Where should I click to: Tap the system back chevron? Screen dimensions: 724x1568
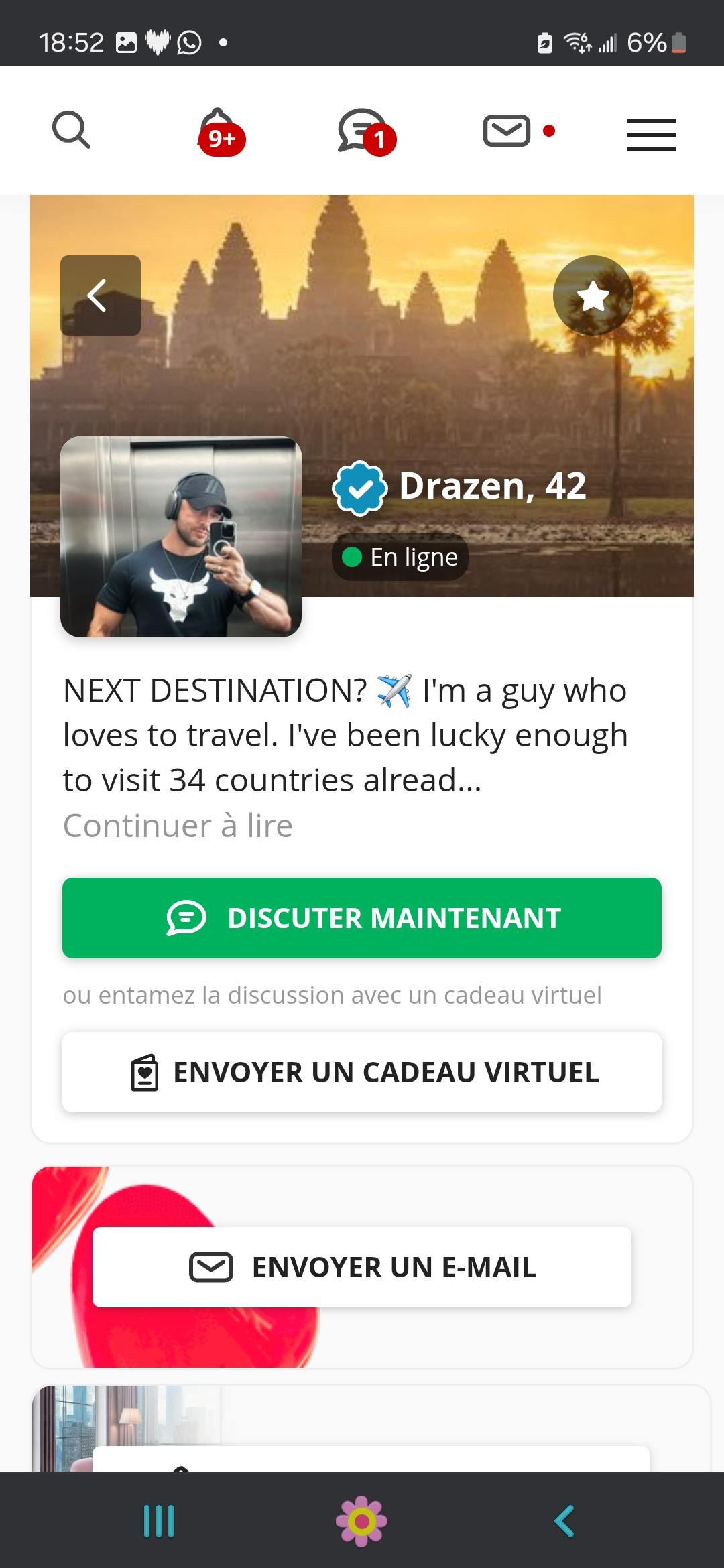pos(564,1521)
